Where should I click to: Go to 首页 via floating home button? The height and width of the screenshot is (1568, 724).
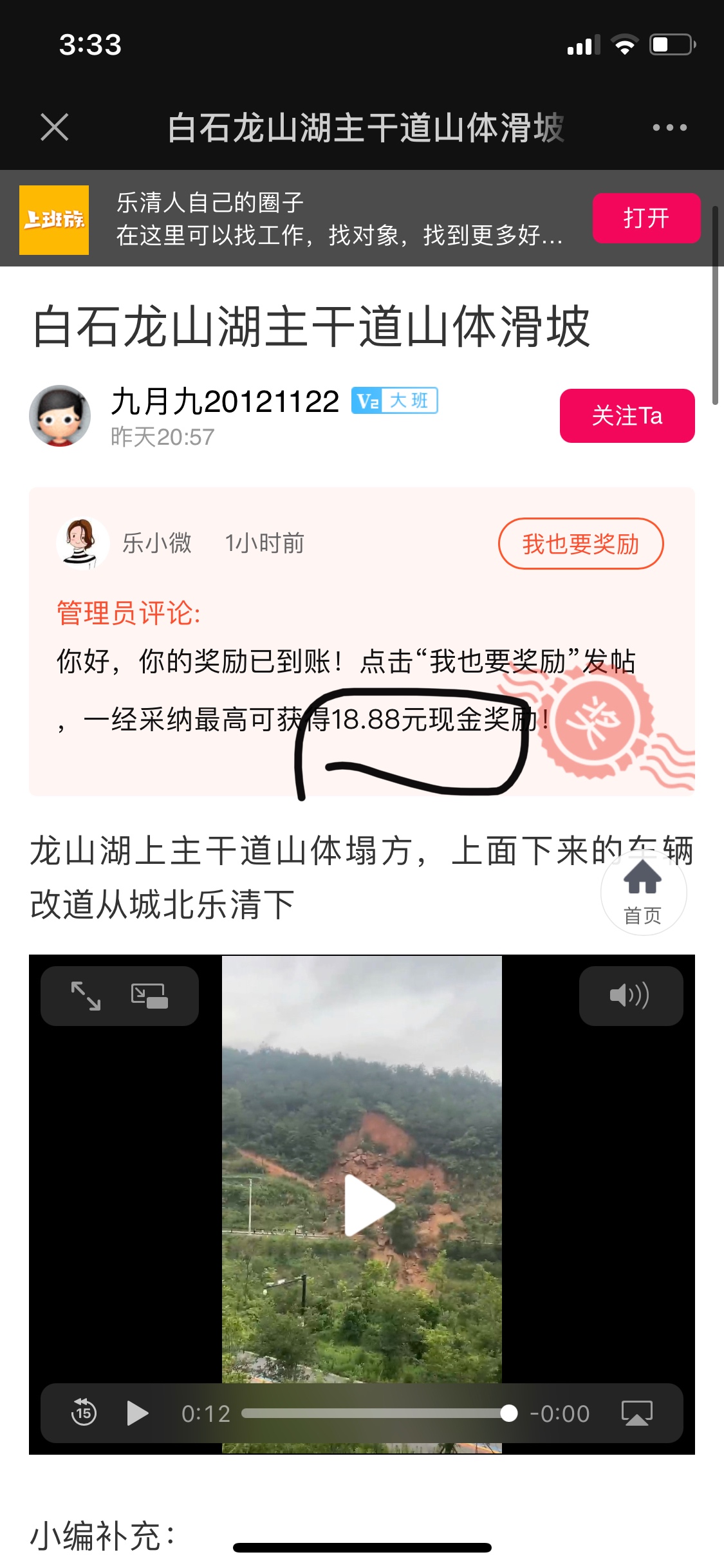[x=643, y=891]
